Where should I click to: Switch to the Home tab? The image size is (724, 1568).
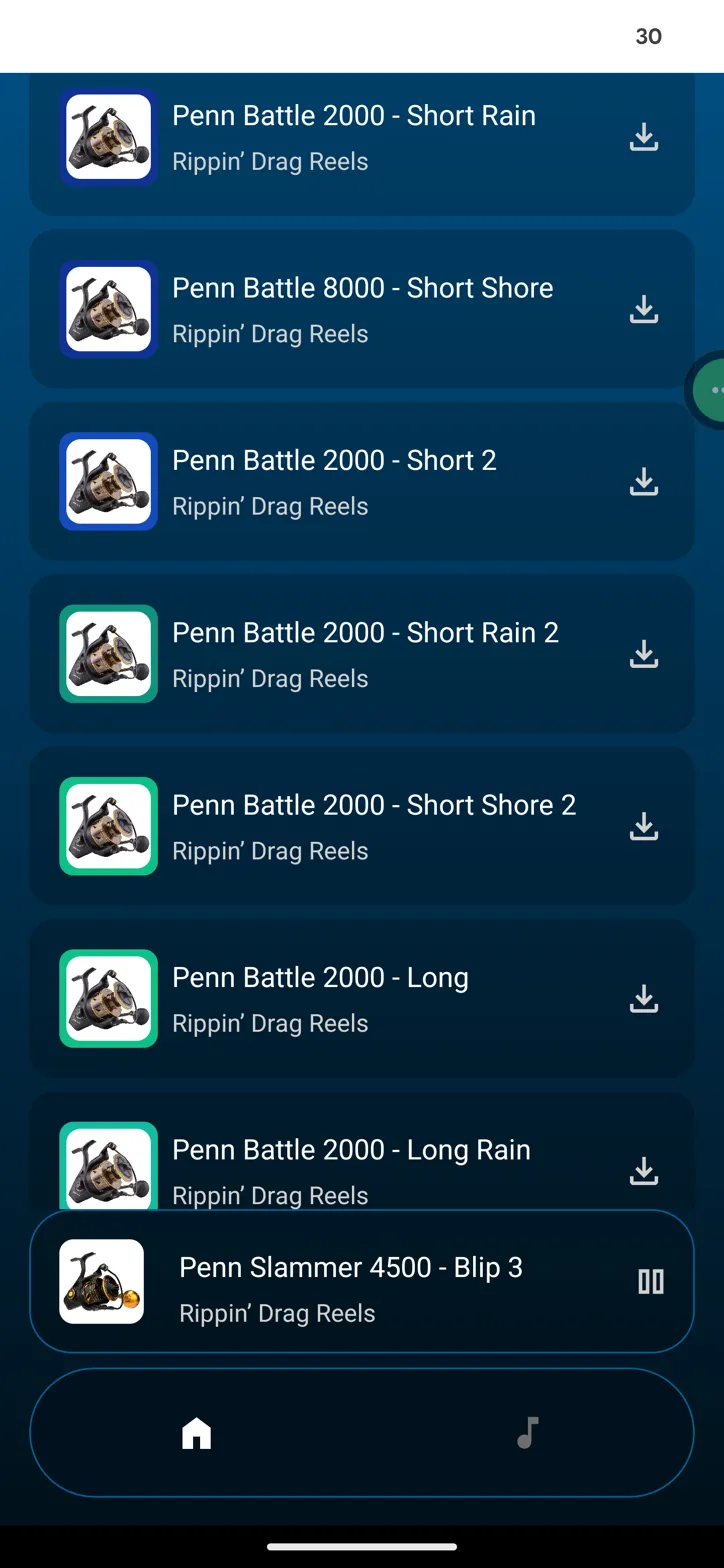(x=196, y=1433)
